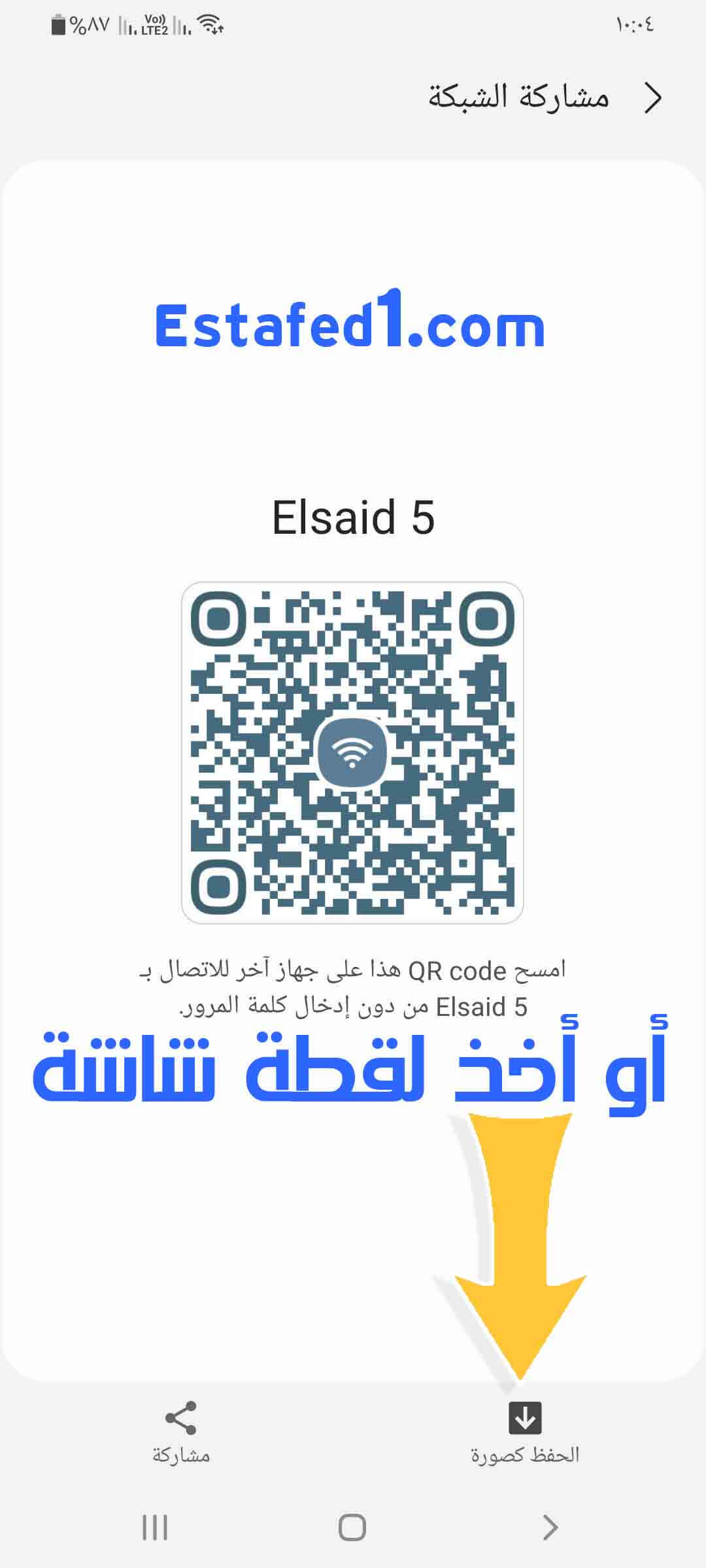The height and width of the screenshot is (1568, 706).
Task: Share the Elsaid 5 network QR code
Action: [181, 1430]
